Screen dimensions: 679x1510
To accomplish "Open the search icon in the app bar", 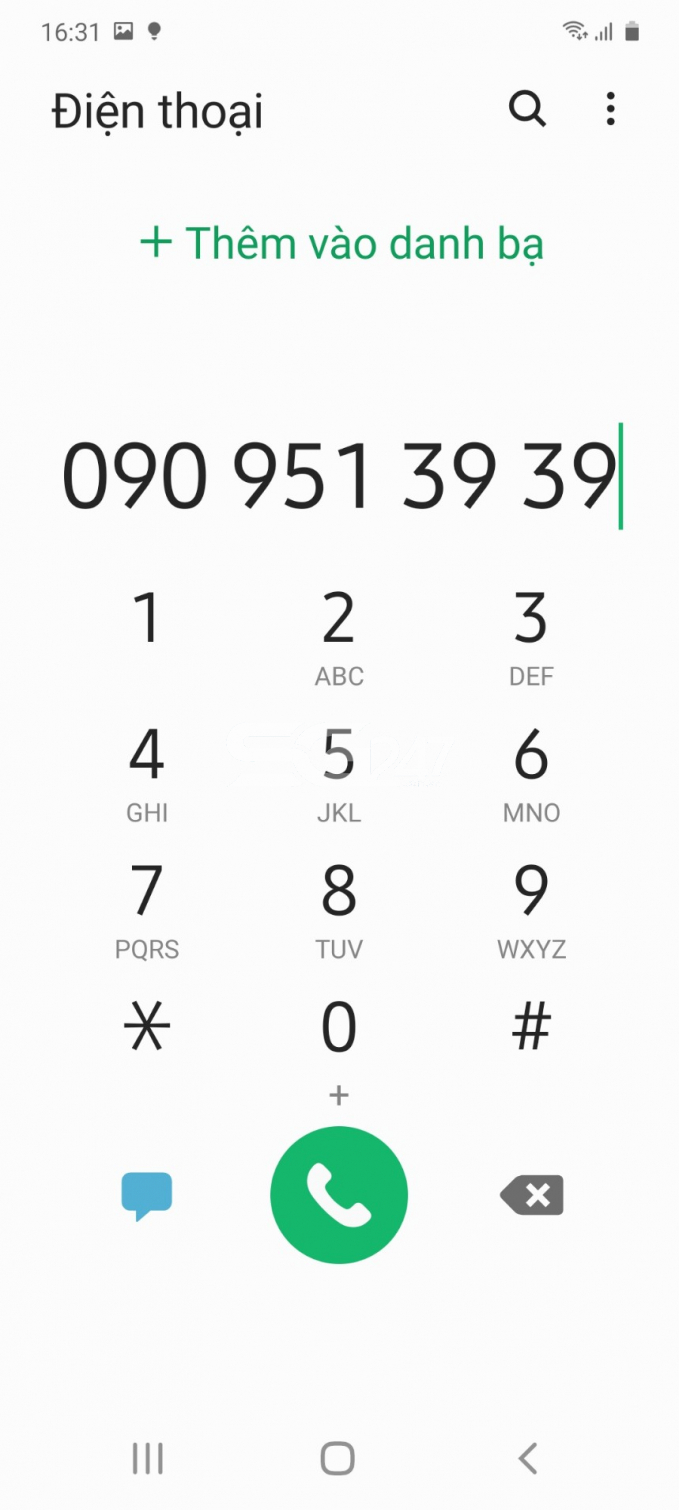I will tap(527, 108).
